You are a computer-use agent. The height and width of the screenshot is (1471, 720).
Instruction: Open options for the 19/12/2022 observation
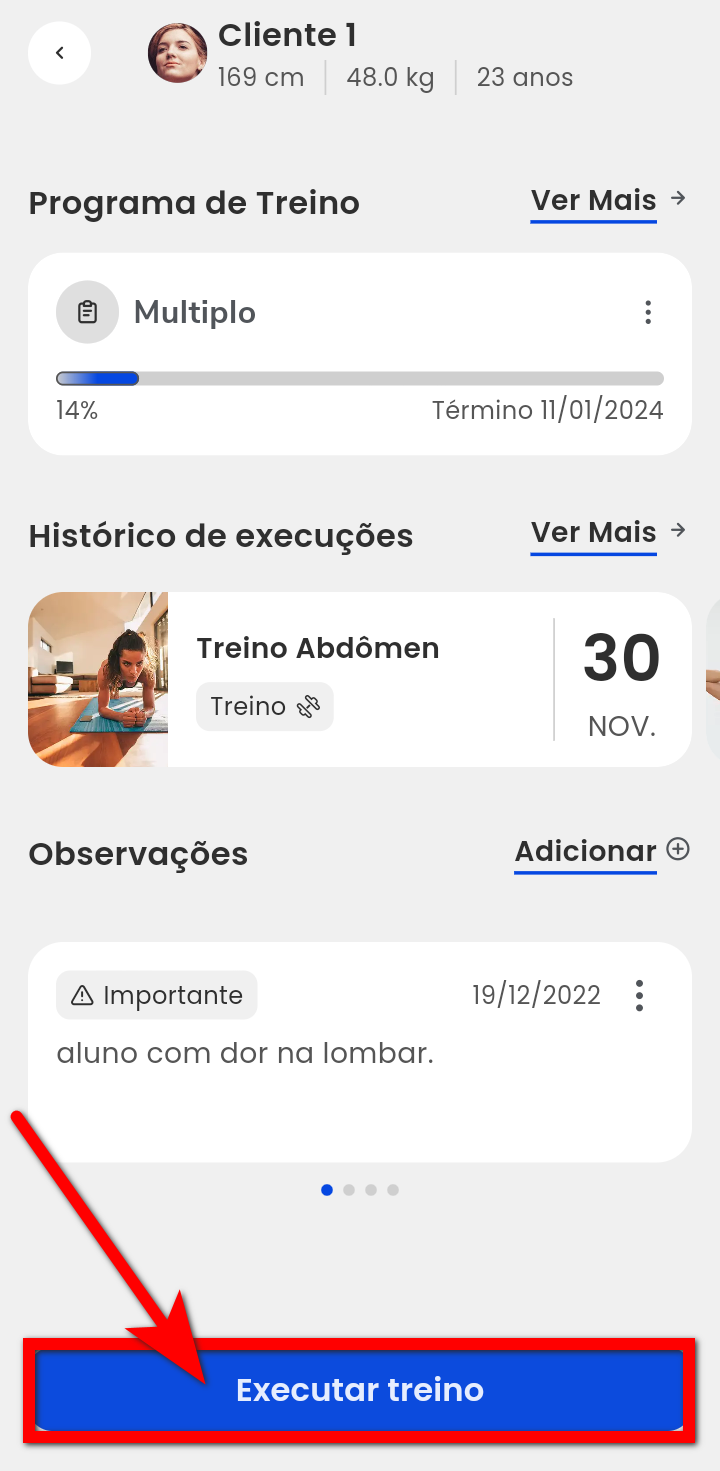pos(639,995)
